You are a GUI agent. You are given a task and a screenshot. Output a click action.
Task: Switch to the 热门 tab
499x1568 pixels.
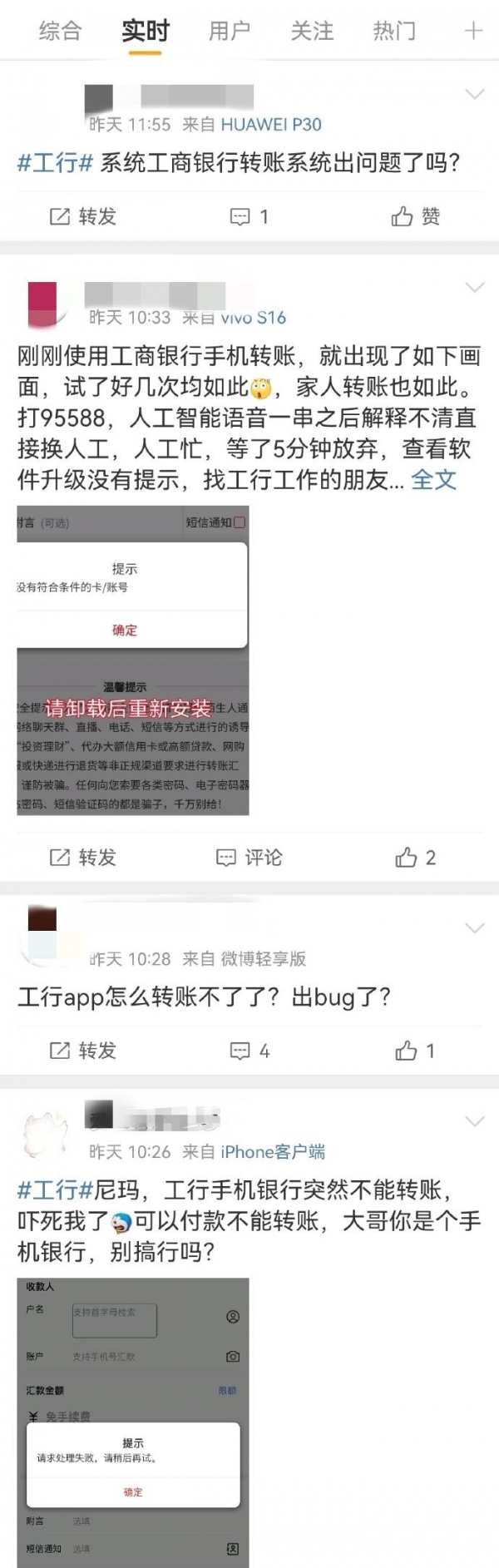[394, 32]
